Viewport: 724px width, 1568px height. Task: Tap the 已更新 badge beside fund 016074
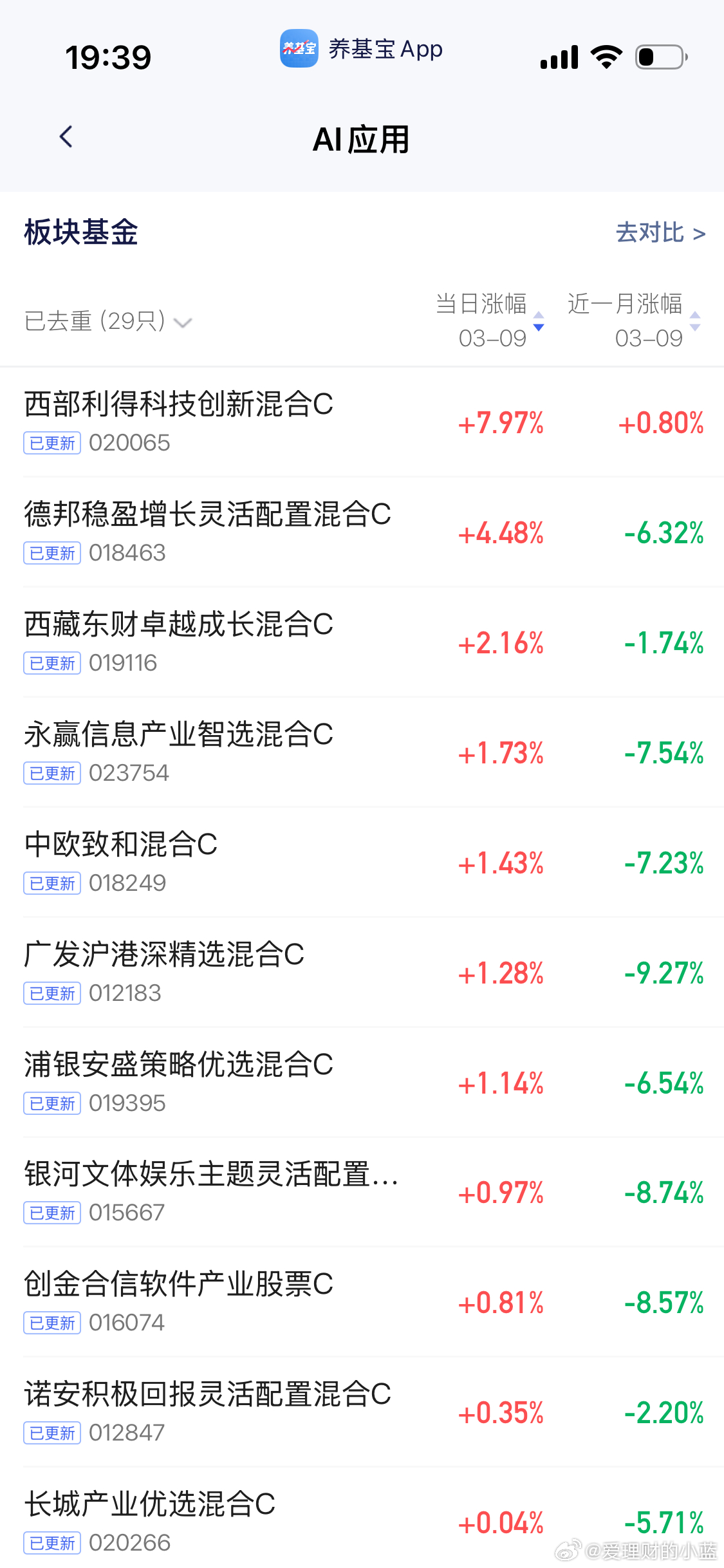(x=51, y=1323)
